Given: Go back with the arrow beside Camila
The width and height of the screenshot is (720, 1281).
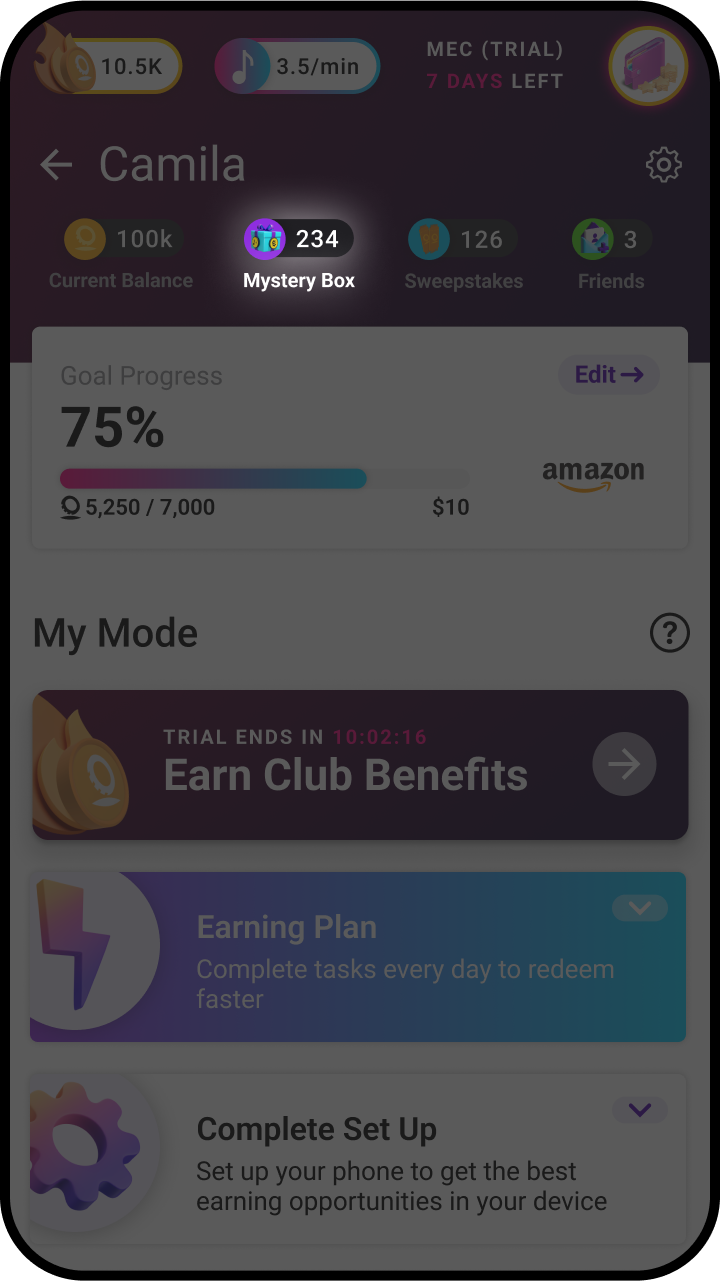Looking at the screenshot, I should [57, 165].
